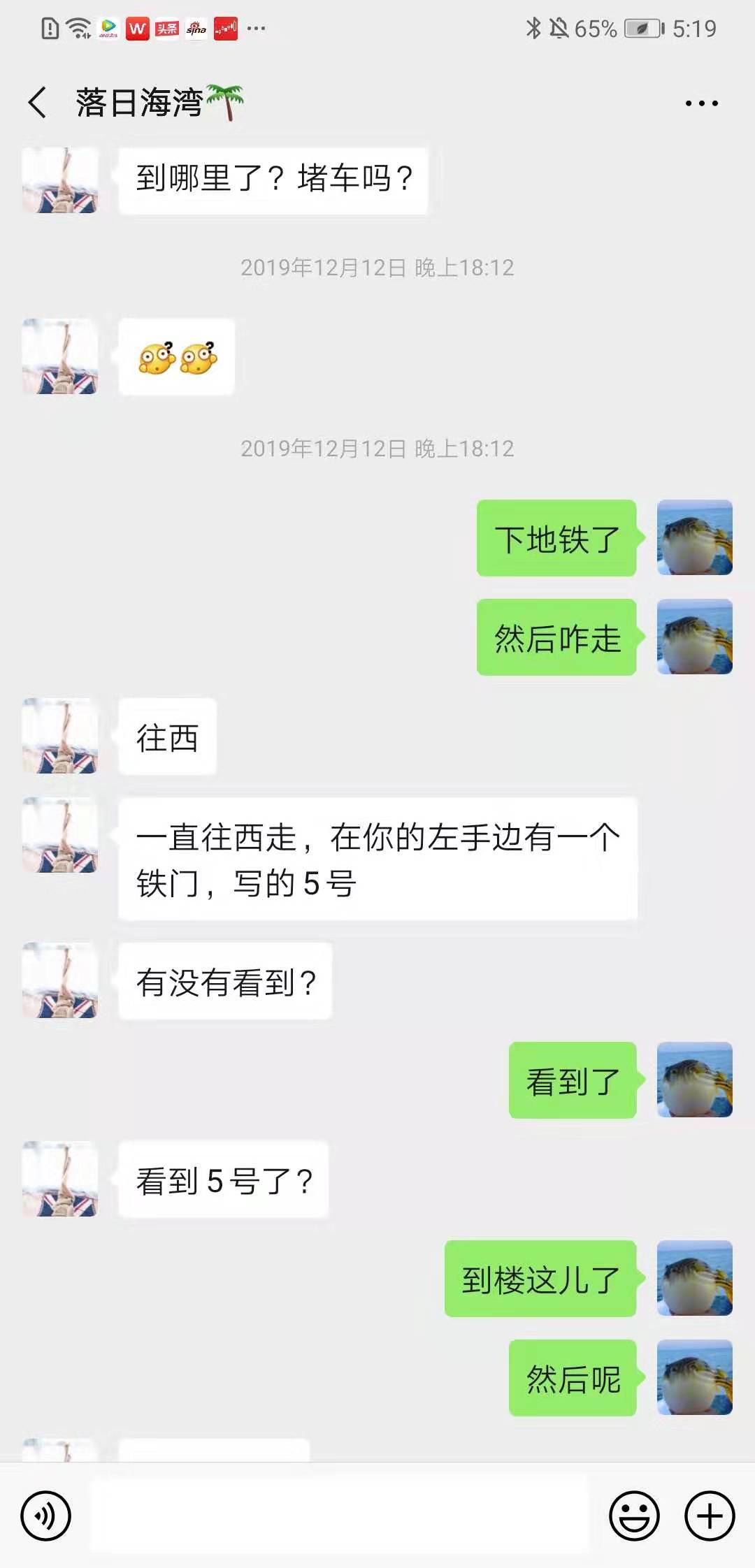Focus the message text field
Screen dimensions: 755x1568
[339, 1516]
